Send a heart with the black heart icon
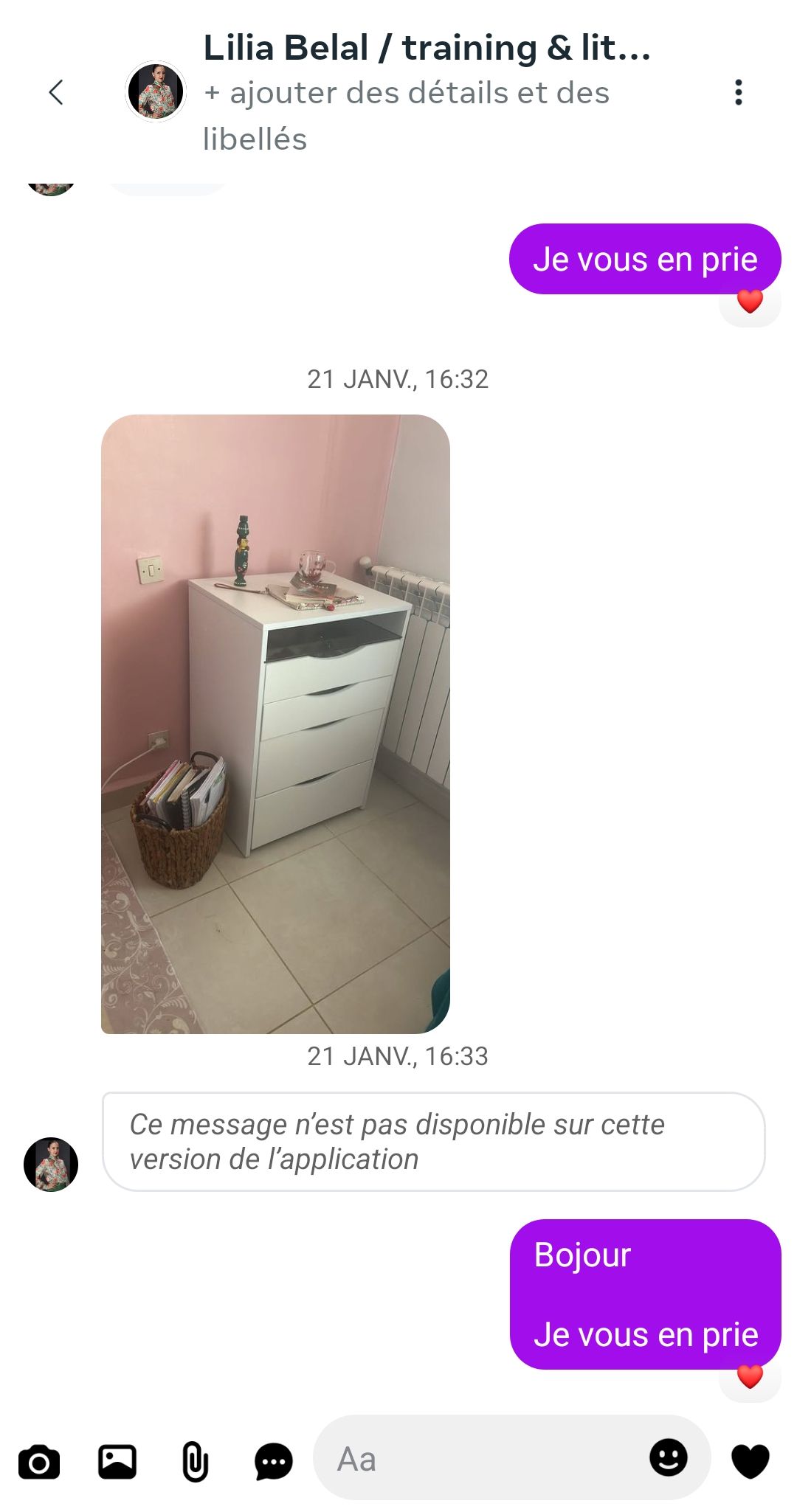This screenshot has width=797, height=1512. (750, 1461)
